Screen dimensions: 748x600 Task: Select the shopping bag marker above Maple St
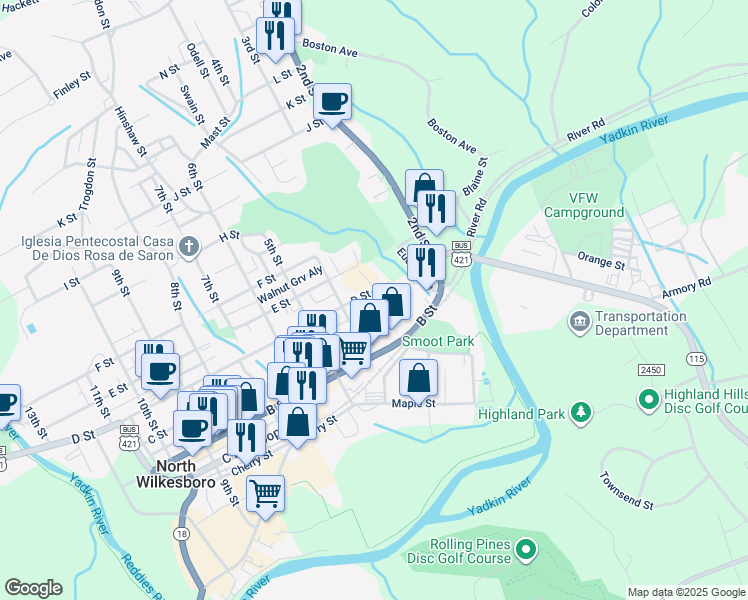tap(418, 378)
